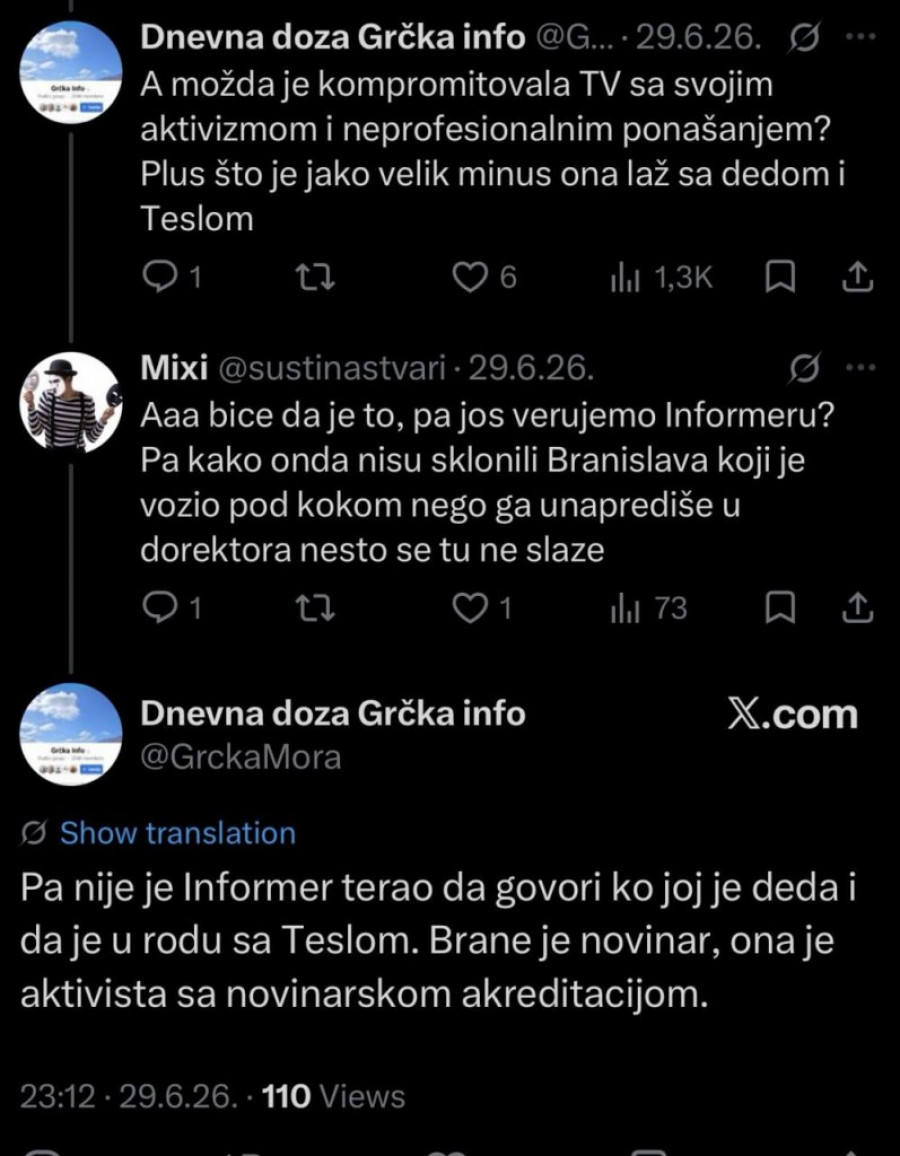
Task: Like the tweet with 6 likes
Action: point(484,277)
